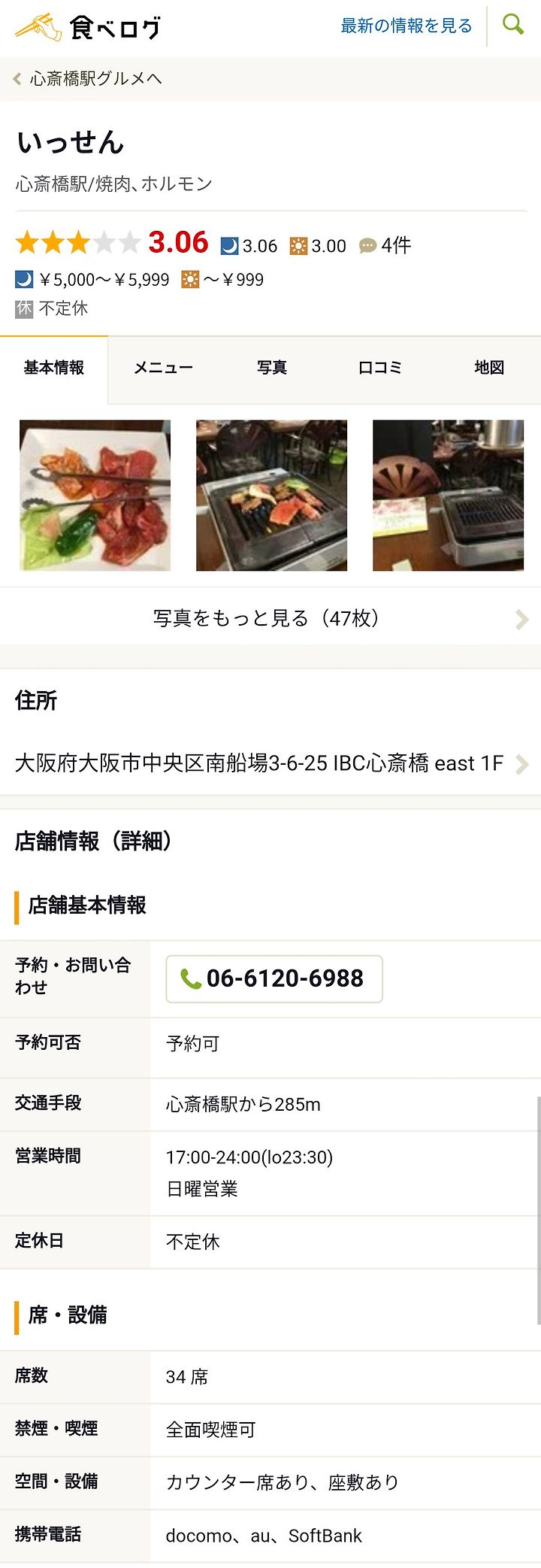This screenshot has width=541, height=1568.
Task: Call the restaurant at 06-6120-6988
Action: 274,978
